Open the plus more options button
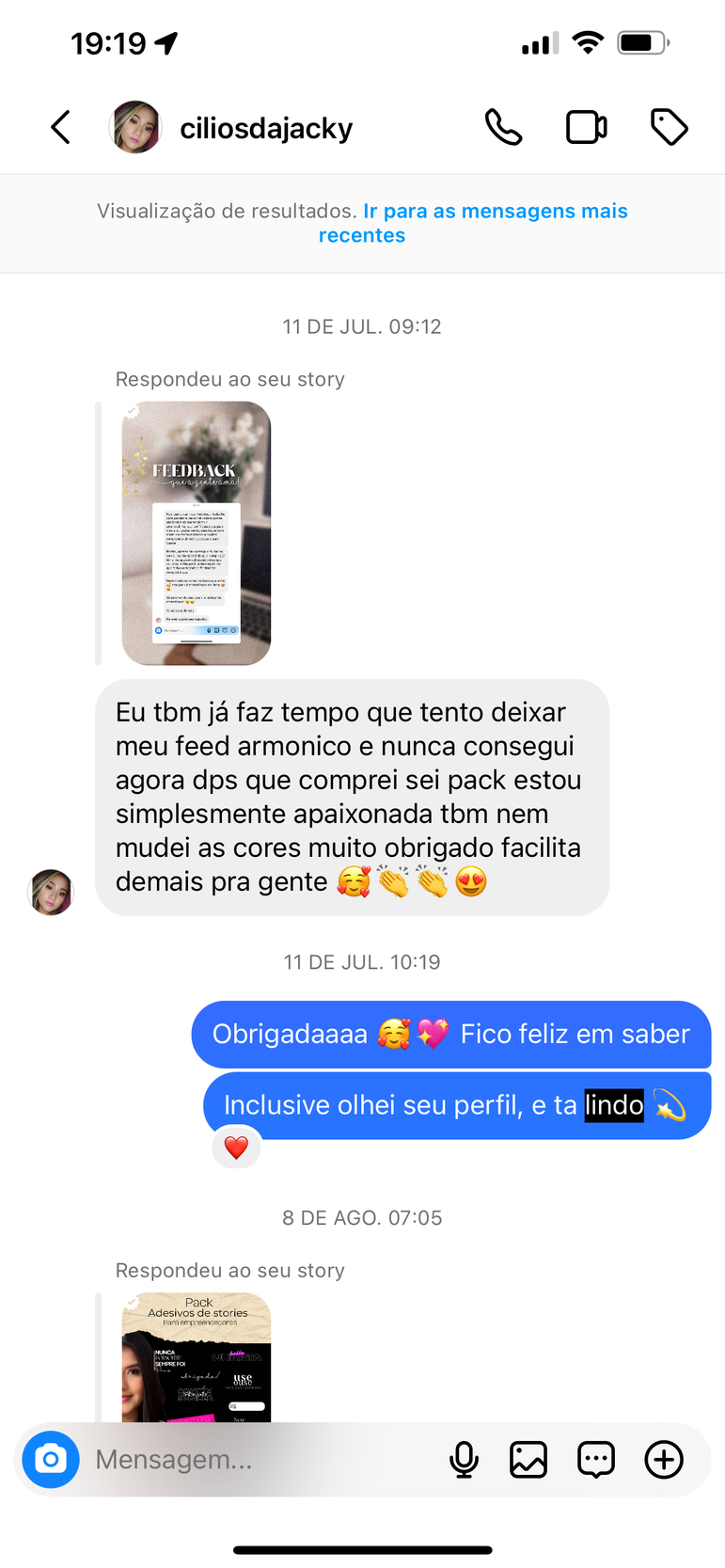 click(664, 1459)
